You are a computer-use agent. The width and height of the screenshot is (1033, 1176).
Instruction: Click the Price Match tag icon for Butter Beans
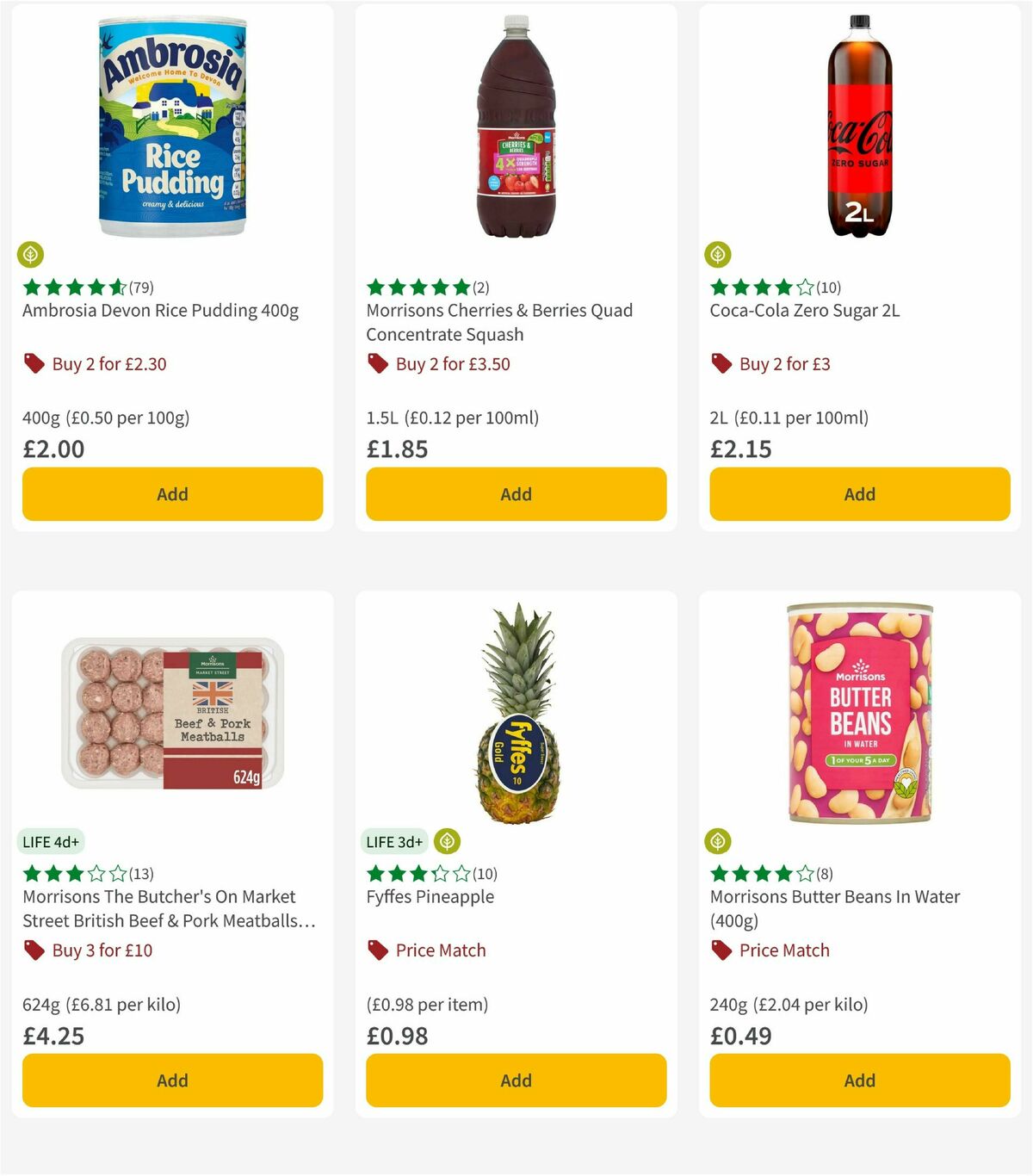tap(720, 950)
